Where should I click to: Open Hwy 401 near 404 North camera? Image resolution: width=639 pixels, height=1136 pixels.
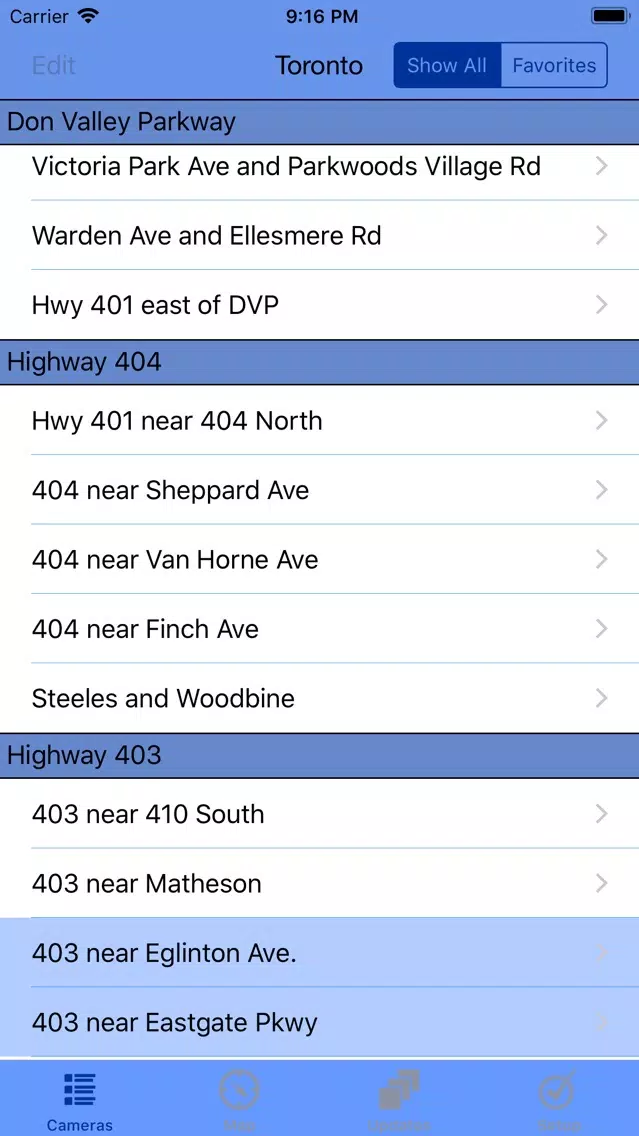click(x=320, y=420)
